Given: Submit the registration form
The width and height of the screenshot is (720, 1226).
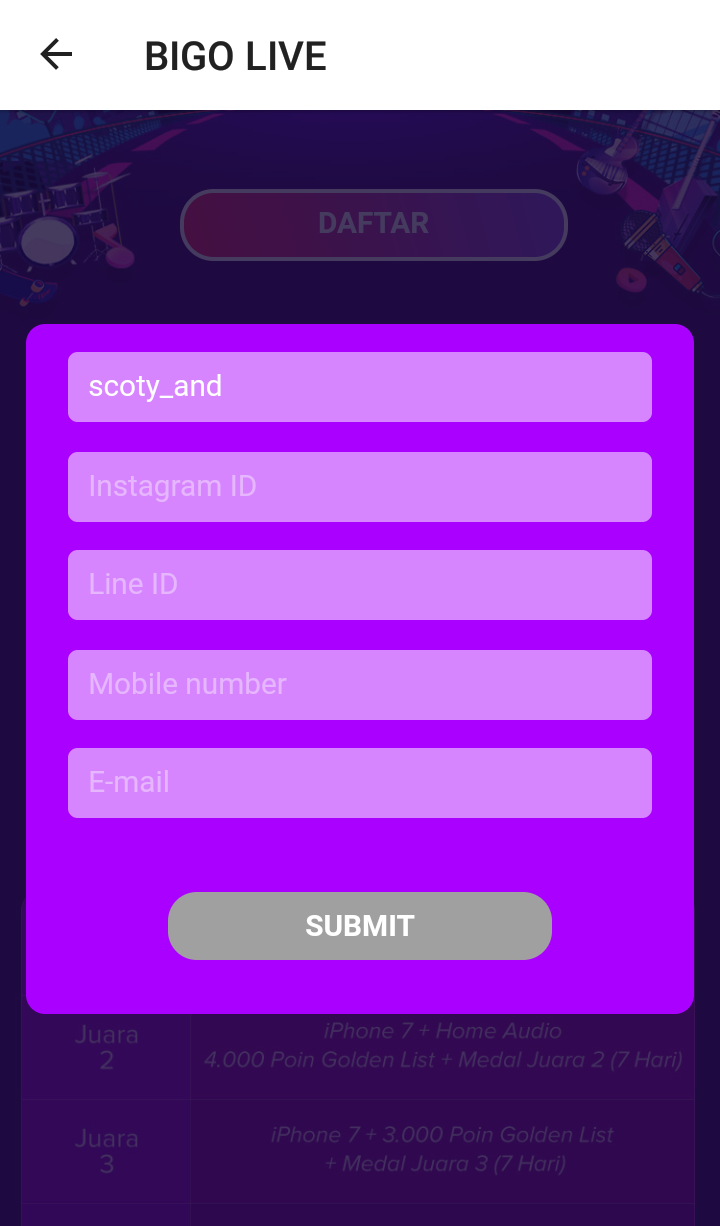Looking at the screenshot, I should pos(360,926).
